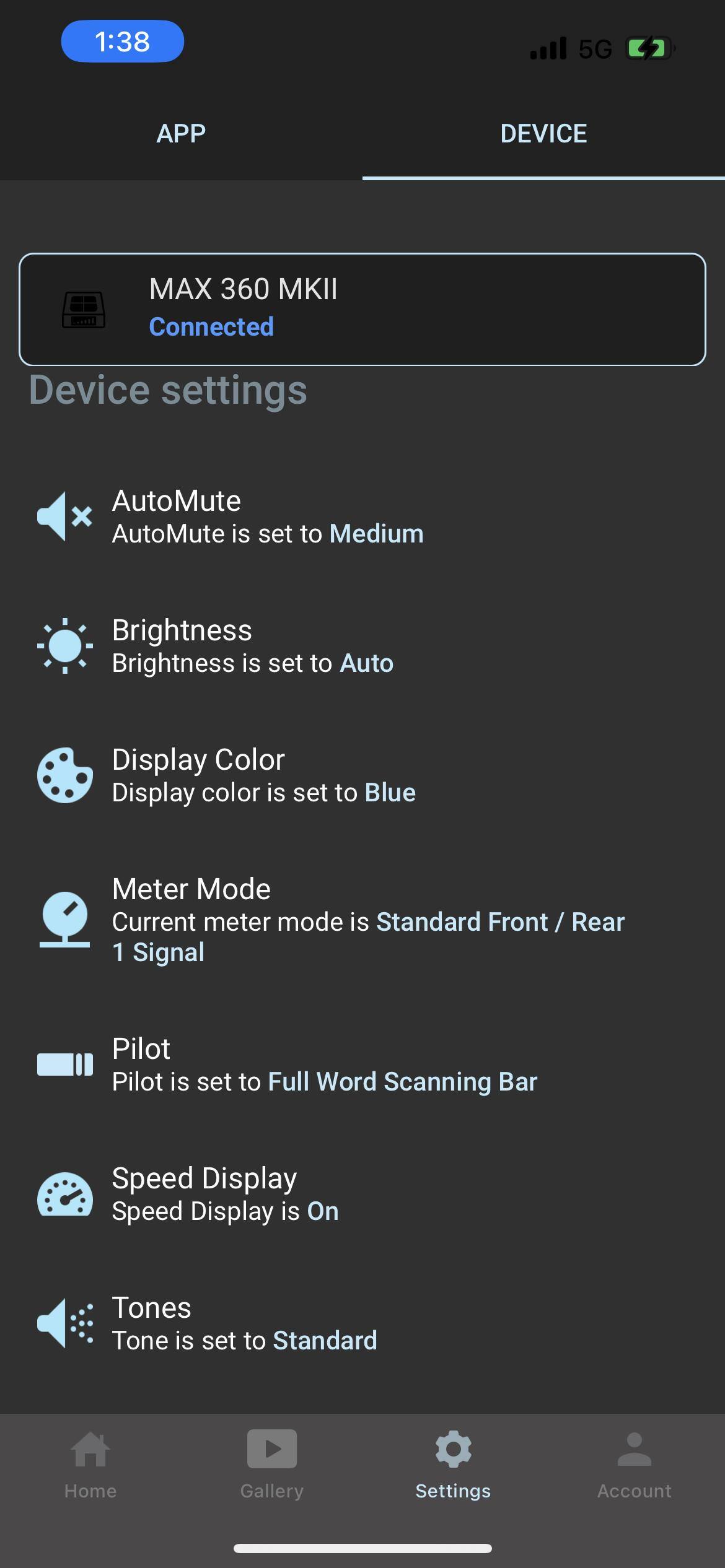Image resolution: width=725 pixels, height=1568 pixels.
Task: Tap the Settings tab in the bottom bar
Action: pyautogui.click(x=453, y=1465)
